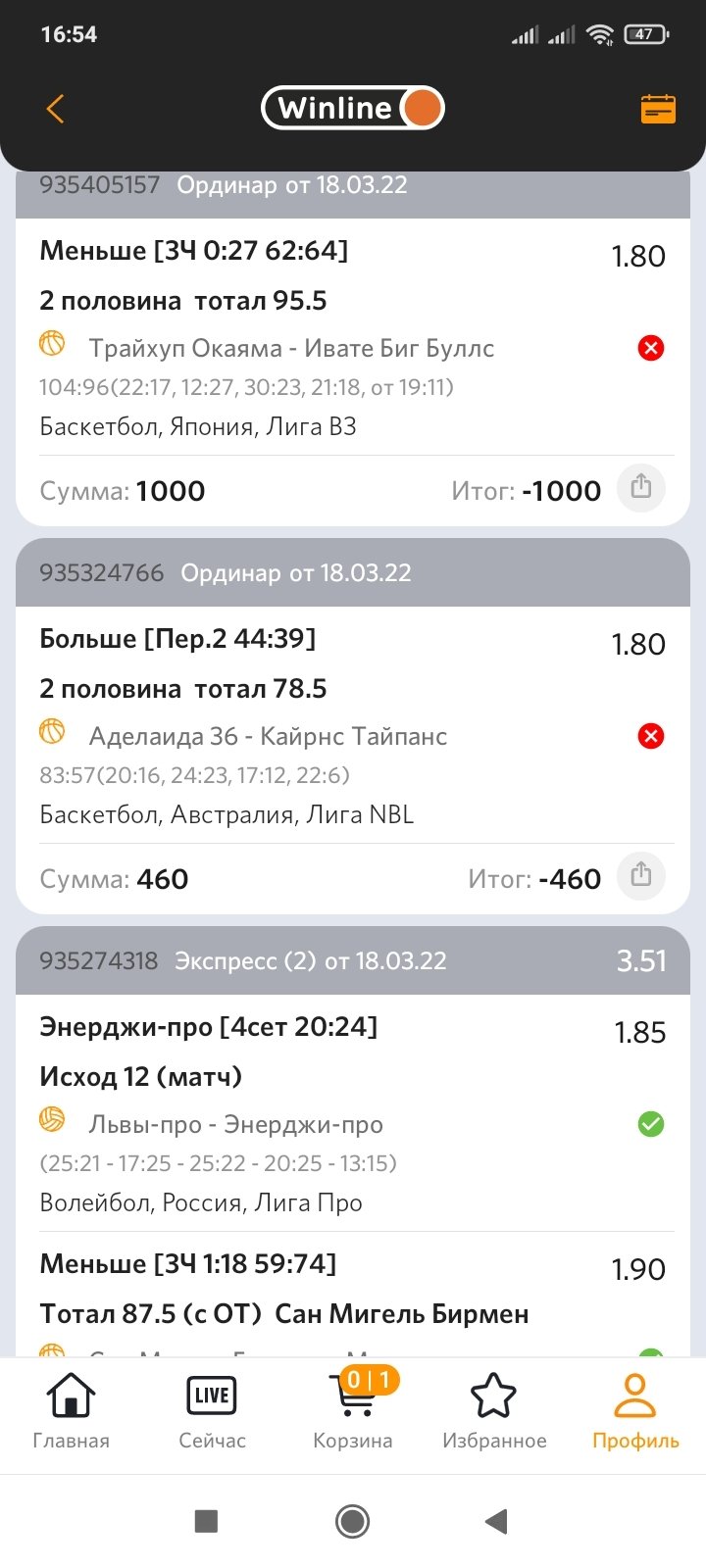Tap the system back button
Viewport: 706px width, 1568px height.
tap(496, 1521)
